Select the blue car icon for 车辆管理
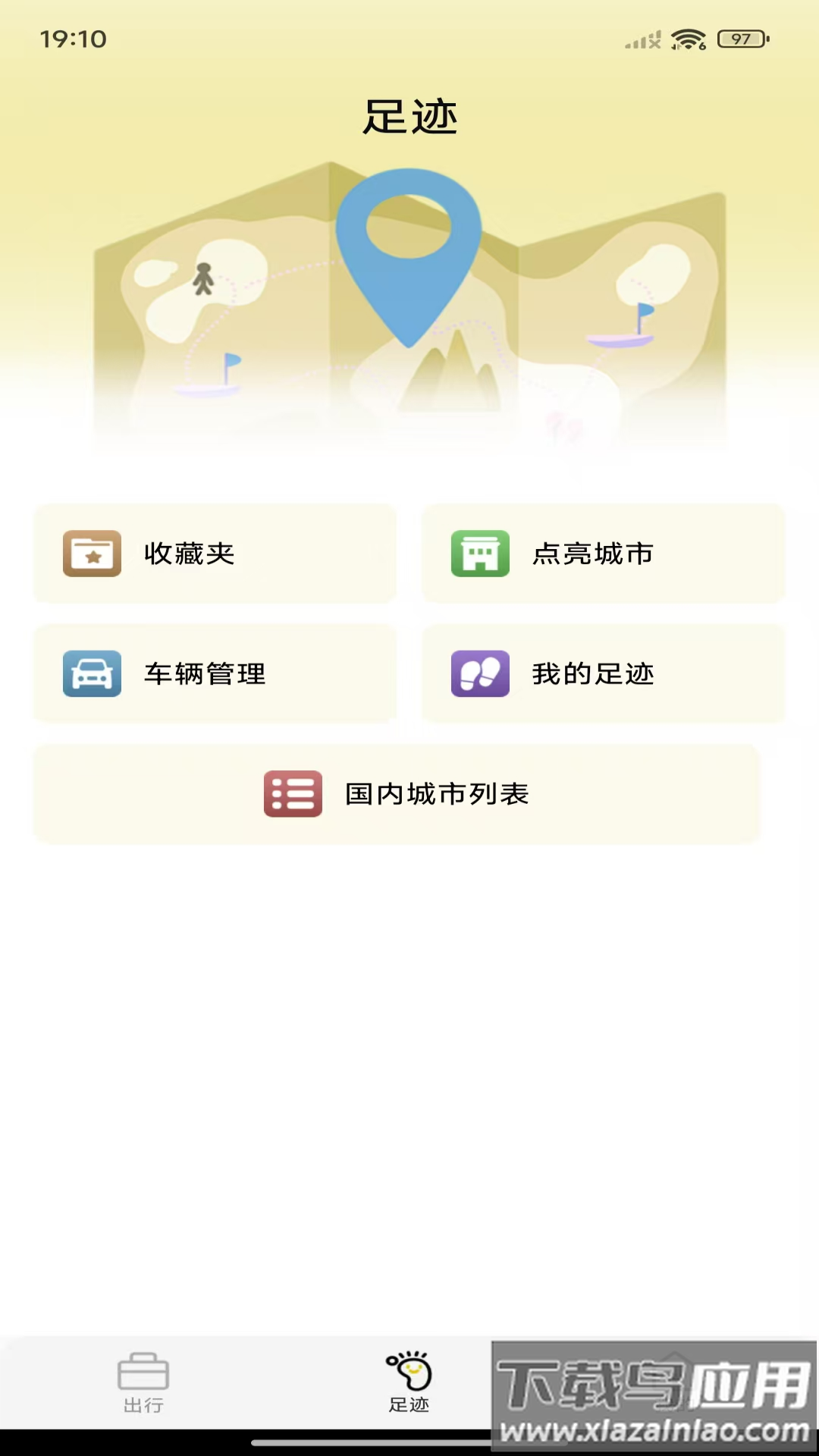Image resolution: width=819 pixels, height=1456 pixels. [90, 674]
